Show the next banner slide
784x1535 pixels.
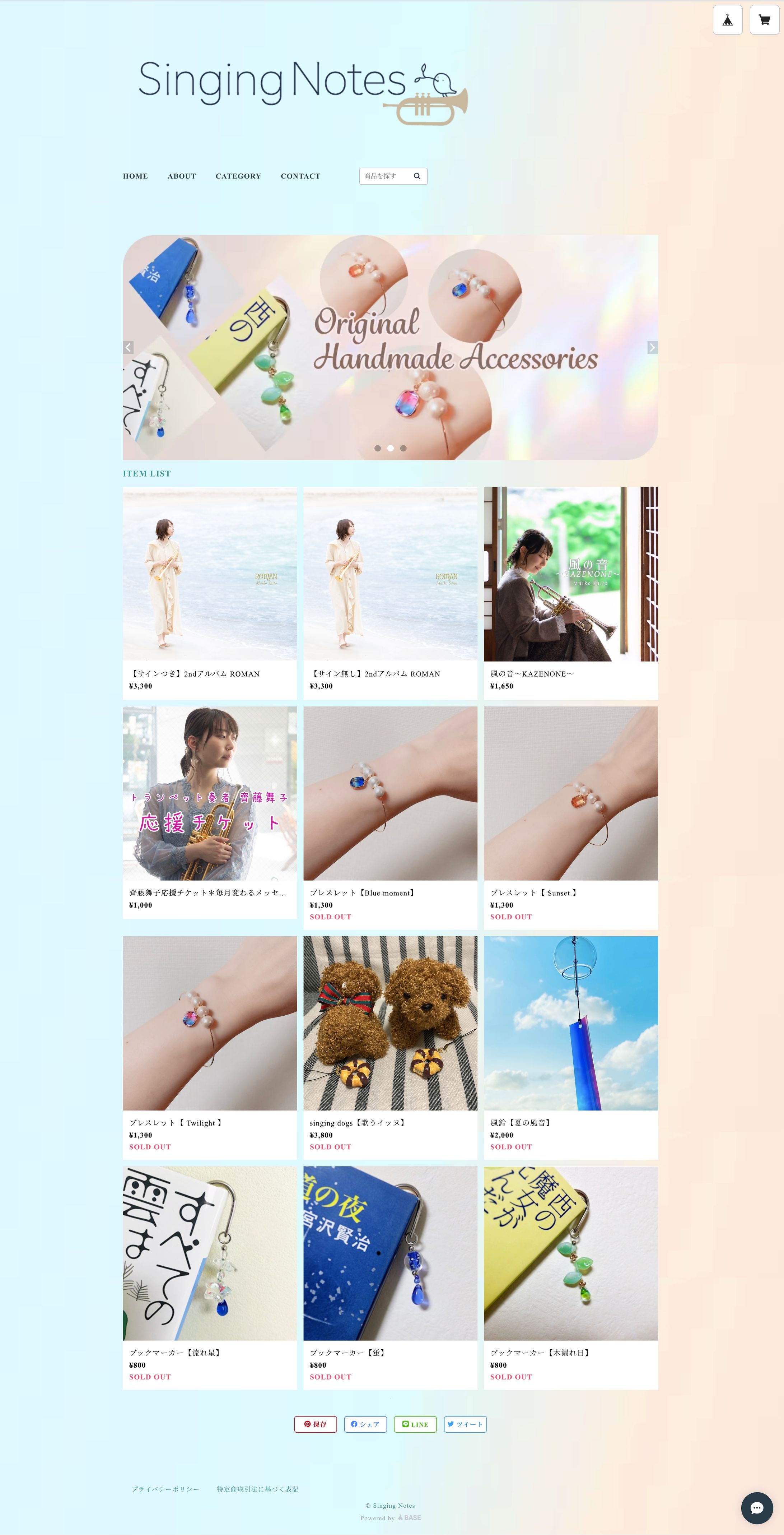click(x=652, y=347)
